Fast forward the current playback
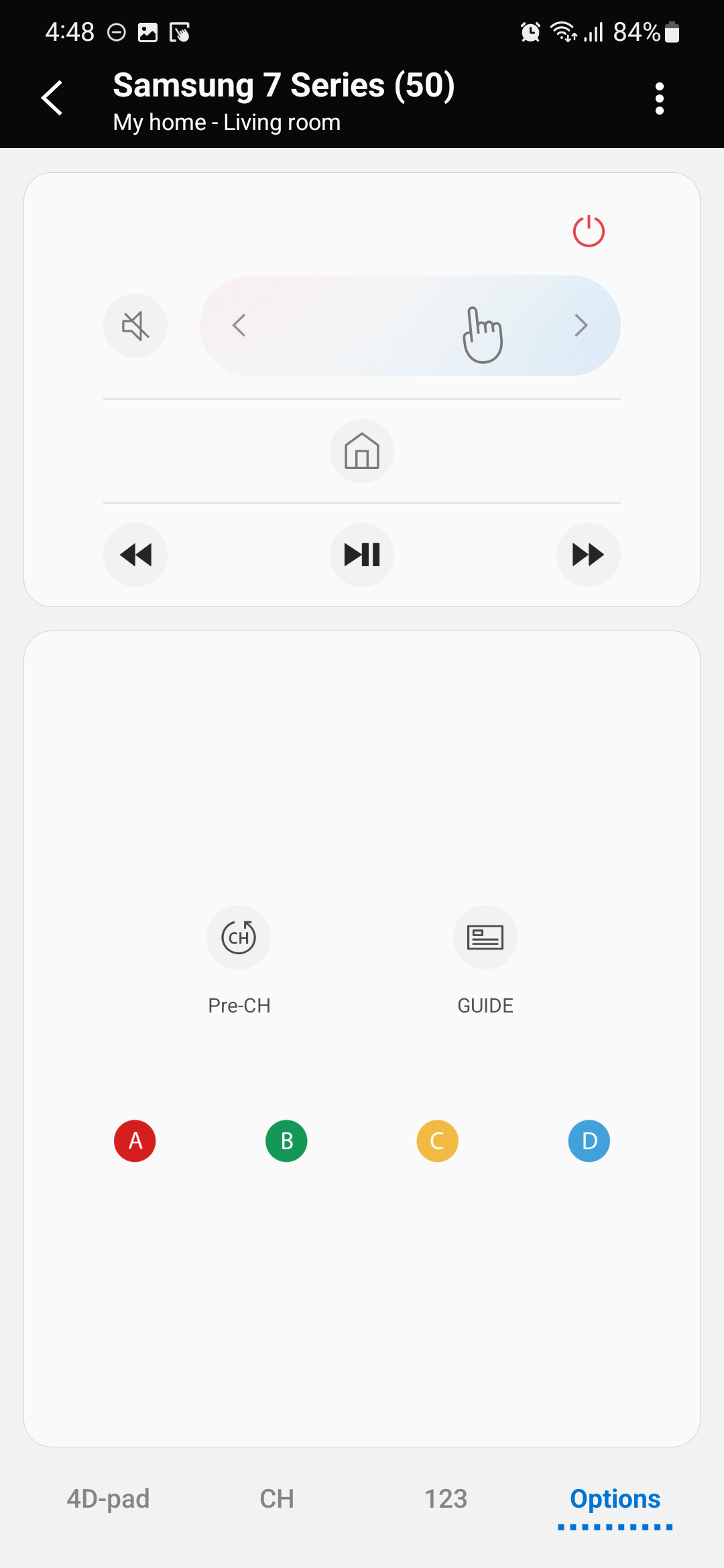The width and height of the screenshot is (724, 1568). 588,555
